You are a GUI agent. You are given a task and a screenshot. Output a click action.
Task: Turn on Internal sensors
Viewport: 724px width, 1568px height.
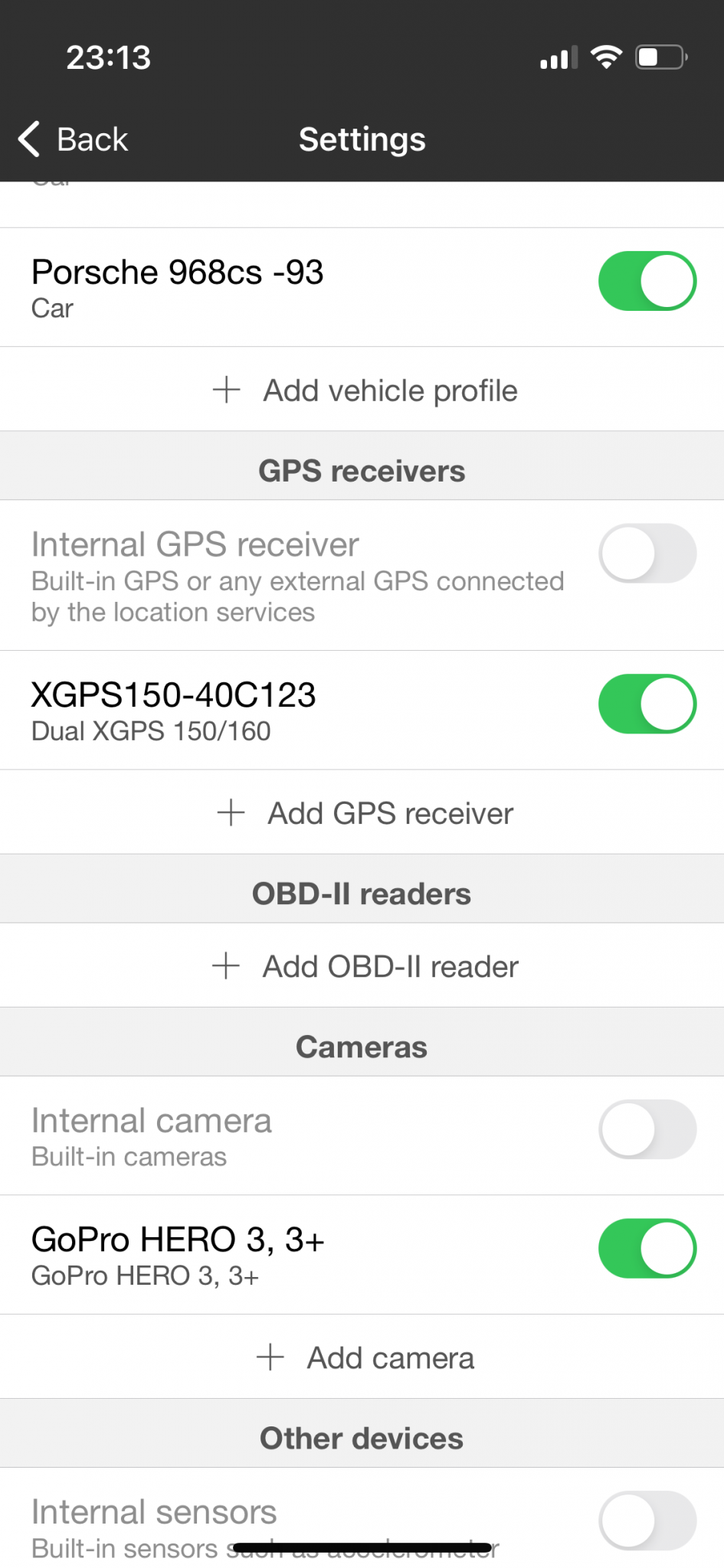coord(647,1521)
